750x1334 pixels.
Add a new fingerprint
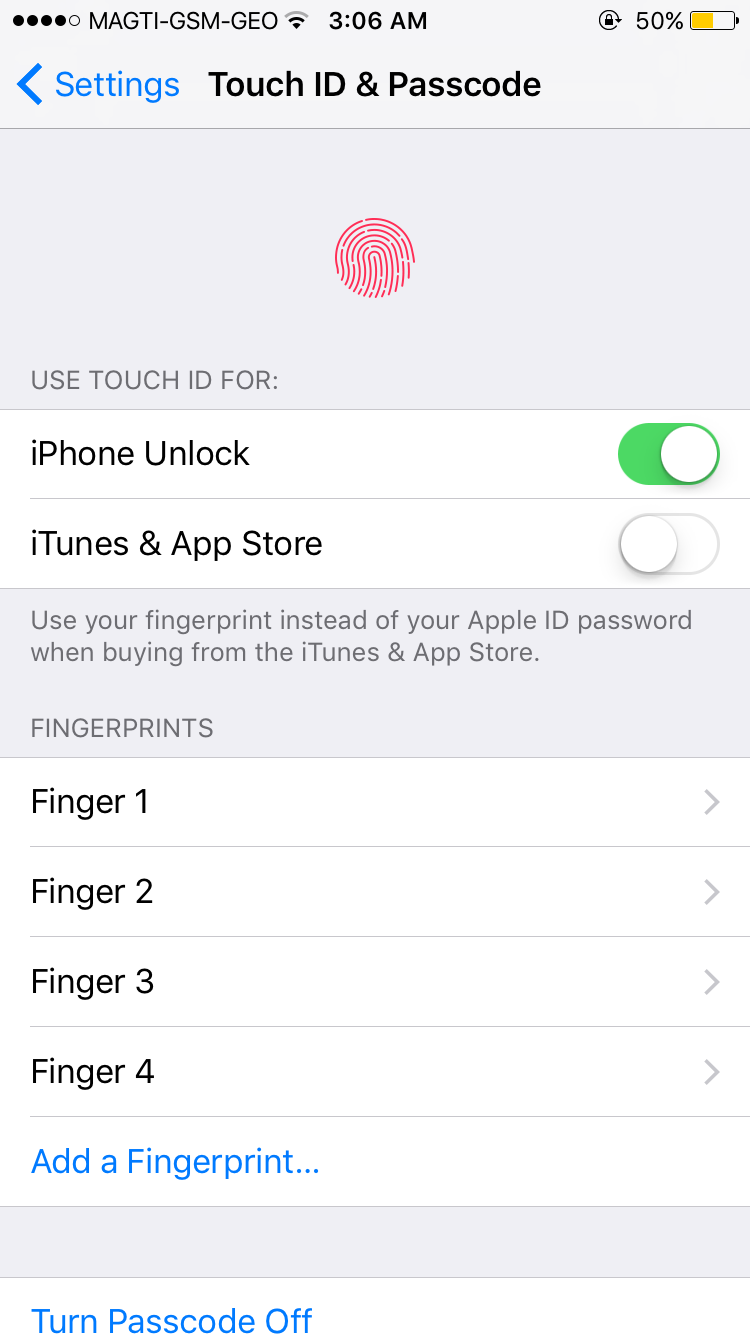(x=175, y=1162)
